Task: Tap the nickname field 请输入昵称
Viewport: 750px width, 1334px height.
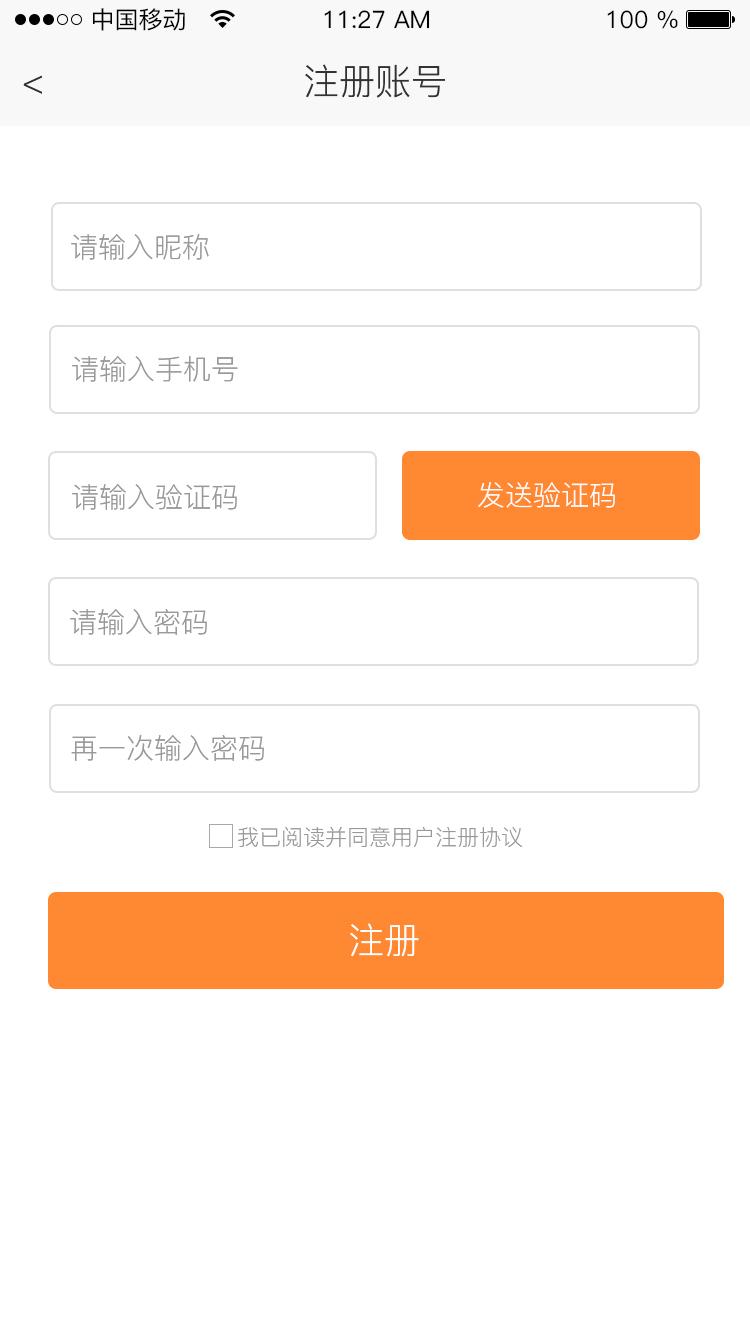Action: pos(376,247)
